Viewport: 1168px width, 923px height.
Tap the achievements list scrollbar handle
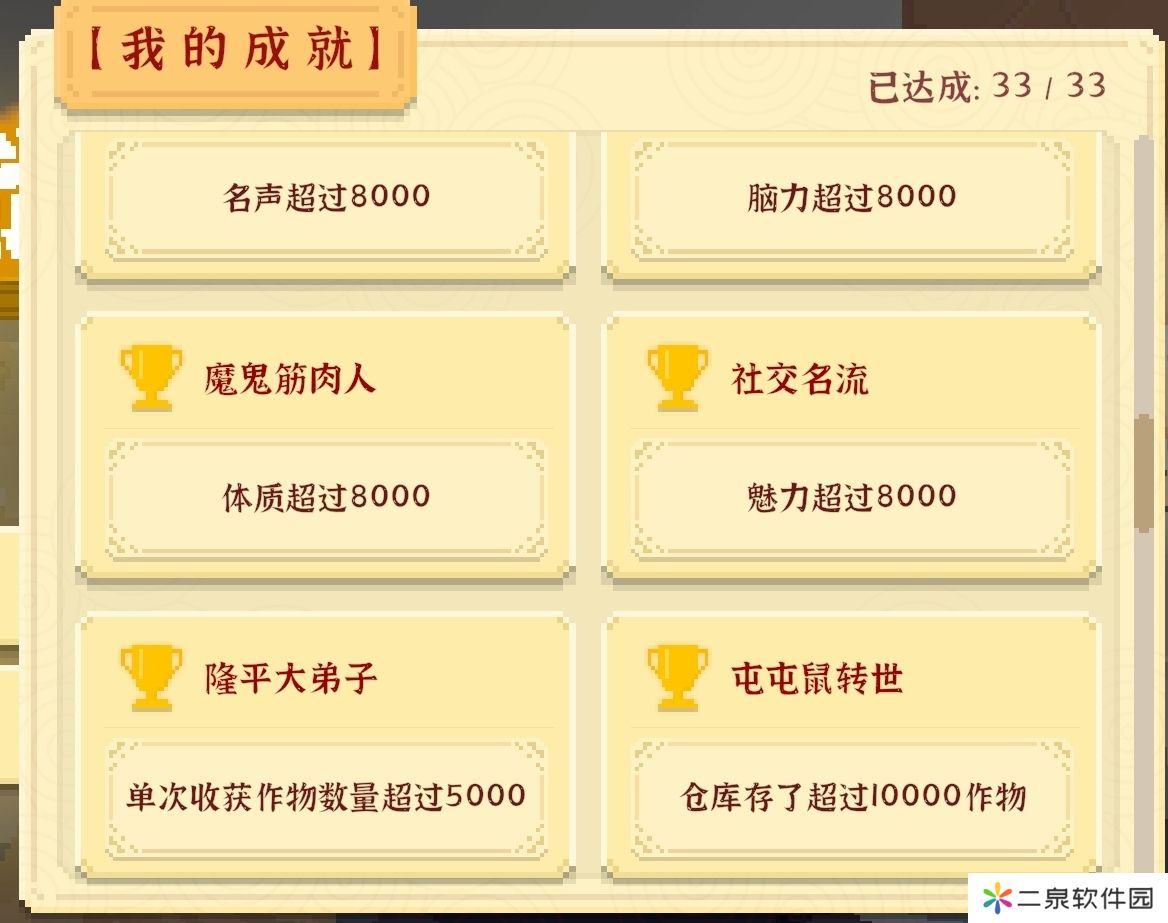(x=1144, y=473)
